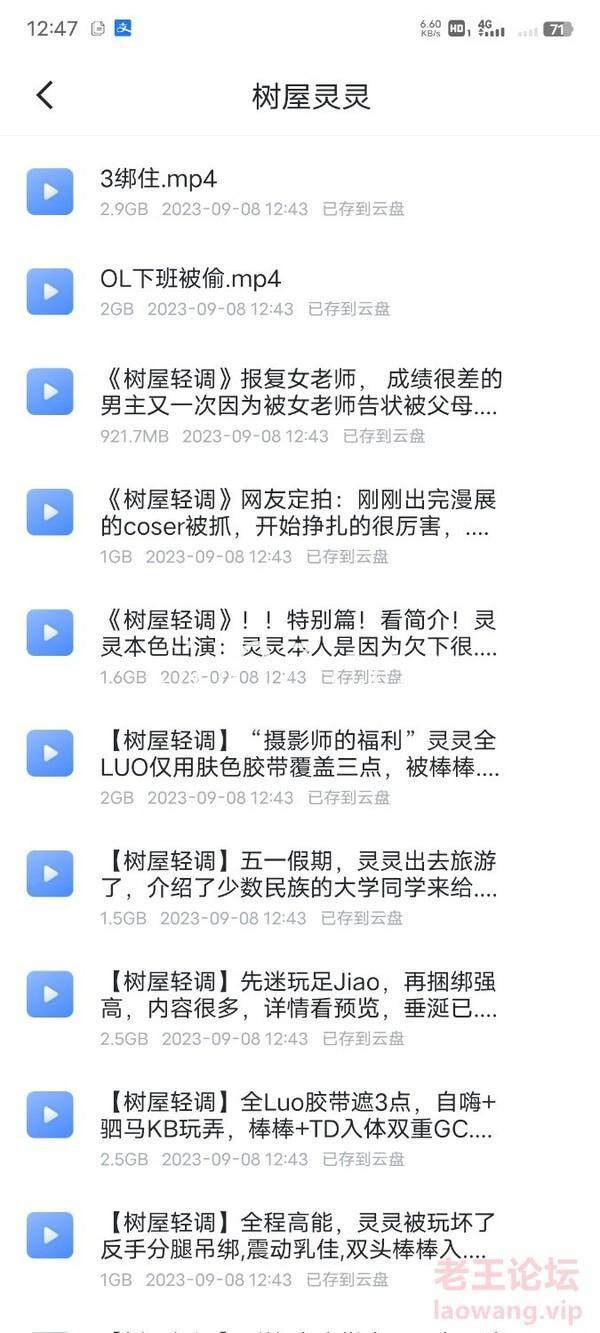Open the 3绑住.mp4 file row
The image size is (600, 1333).
[x=300, y=191]
